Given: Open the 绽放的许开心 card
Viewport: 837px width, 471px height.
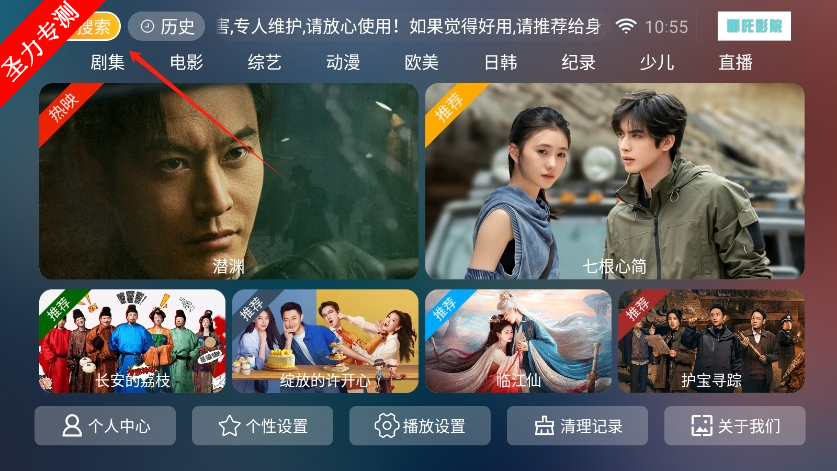Looking at the screenshot, I should tap(325, 341).
